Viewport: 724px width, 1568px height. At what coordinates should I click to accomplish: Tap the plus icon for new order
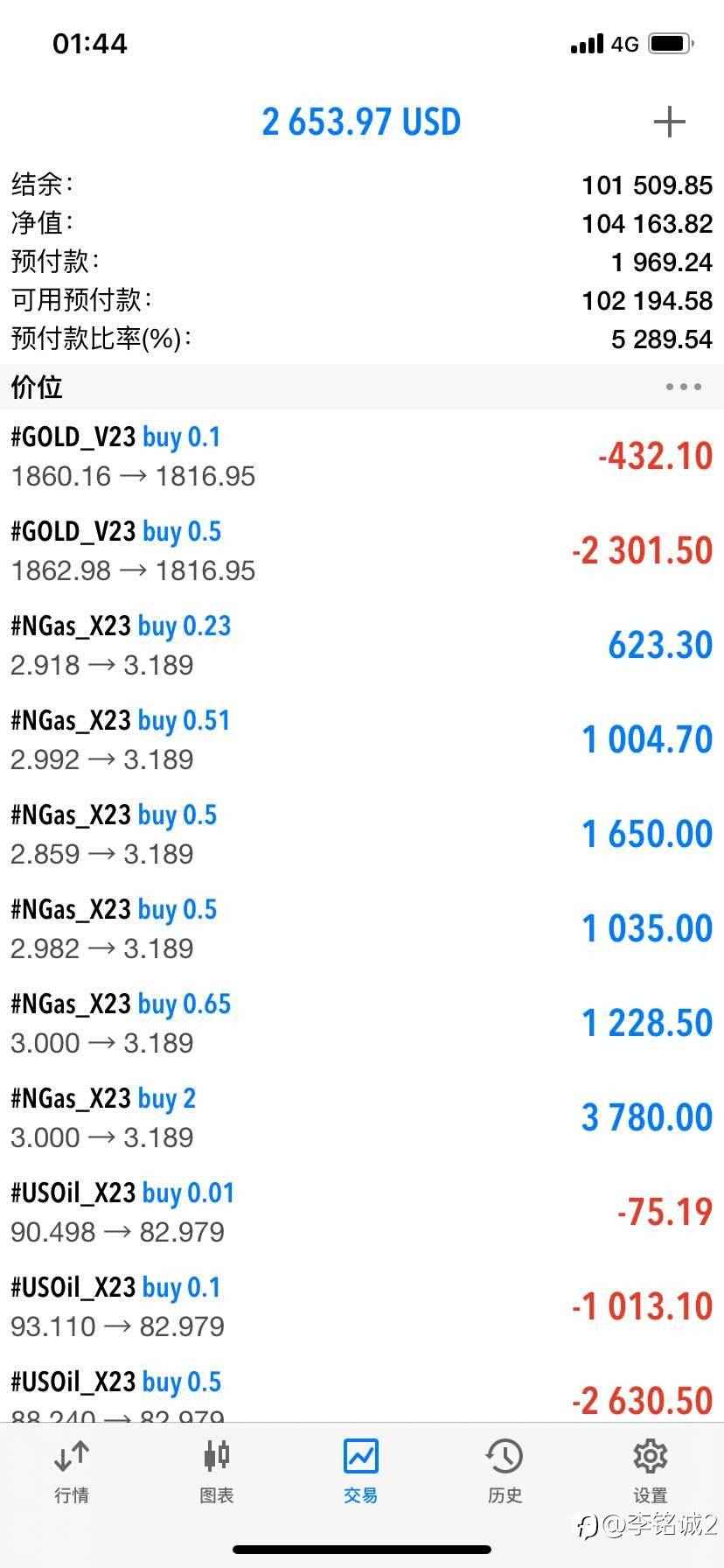point(669,122)
